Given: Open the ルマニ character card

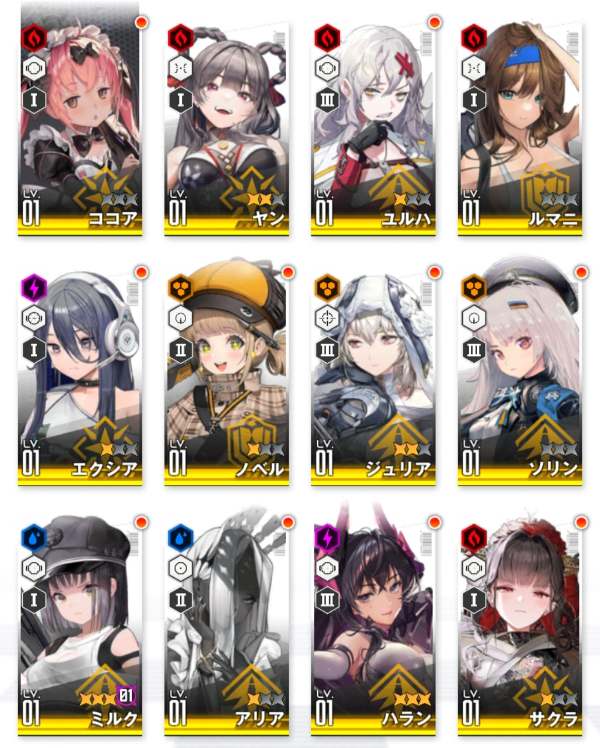Looking at the screenshot, I should tap(520, 125).
